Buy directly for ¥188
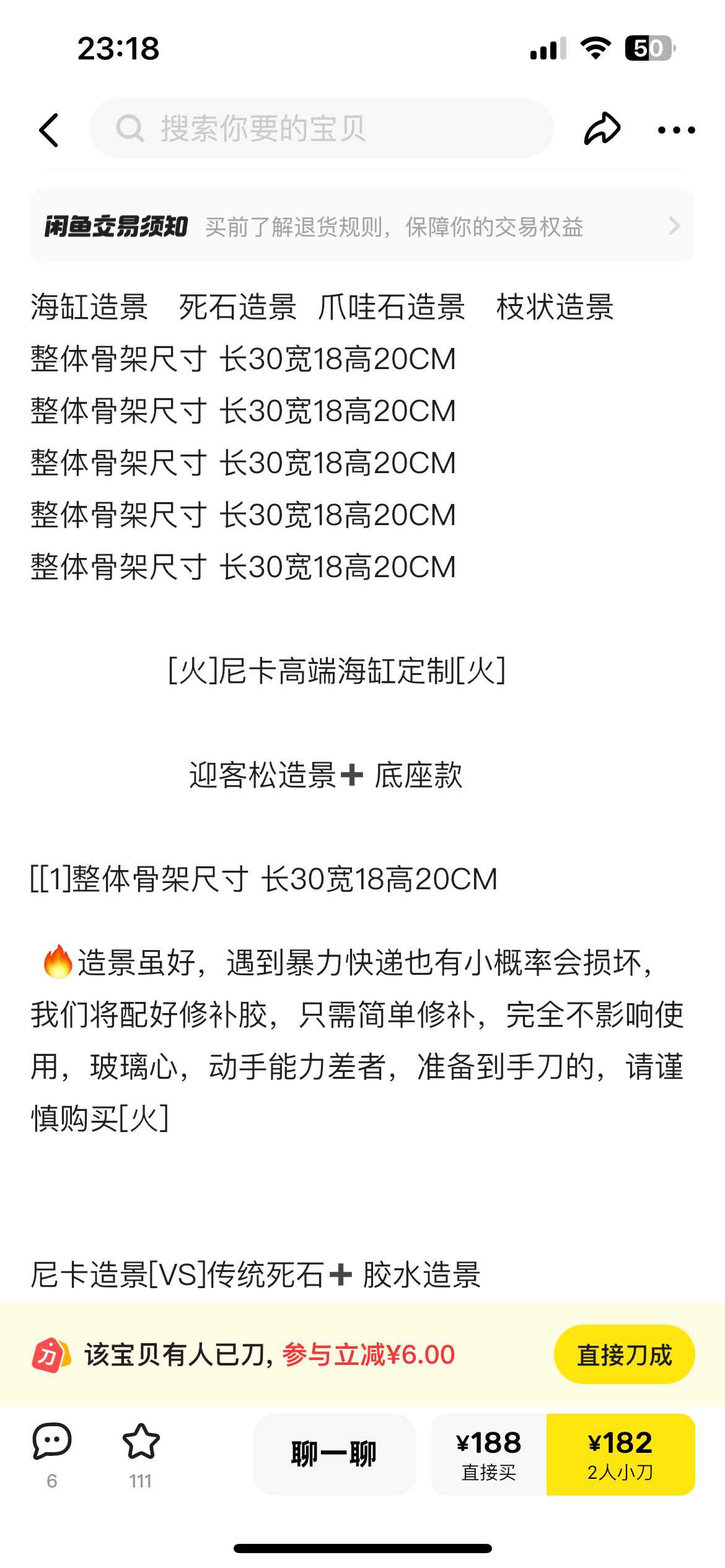This screenshot has width=725, height=1568. pos(488,1455)
